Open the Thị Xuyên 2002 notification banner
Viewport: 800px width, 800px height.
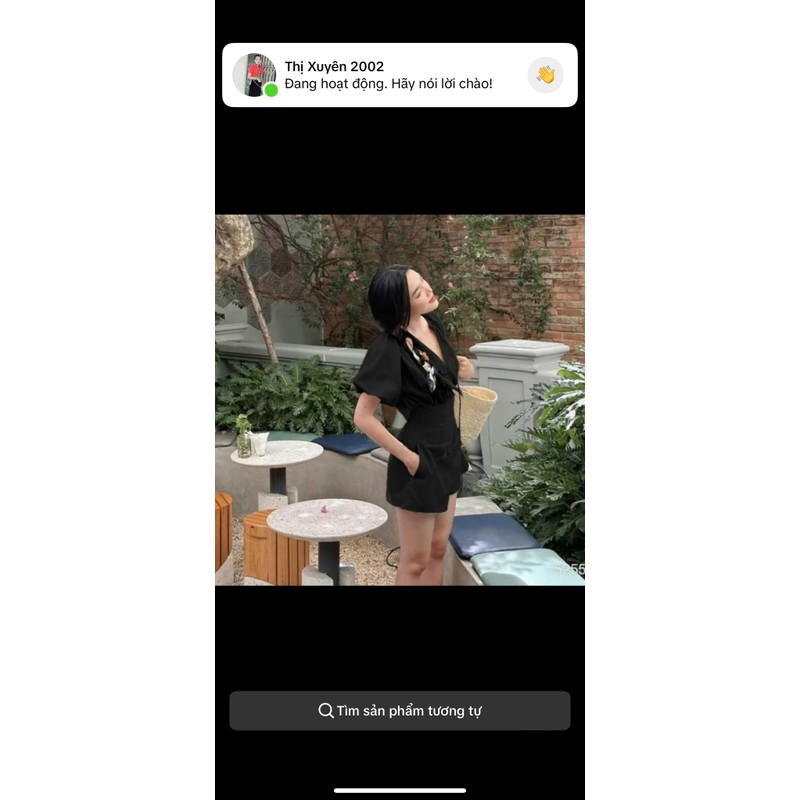390,75
